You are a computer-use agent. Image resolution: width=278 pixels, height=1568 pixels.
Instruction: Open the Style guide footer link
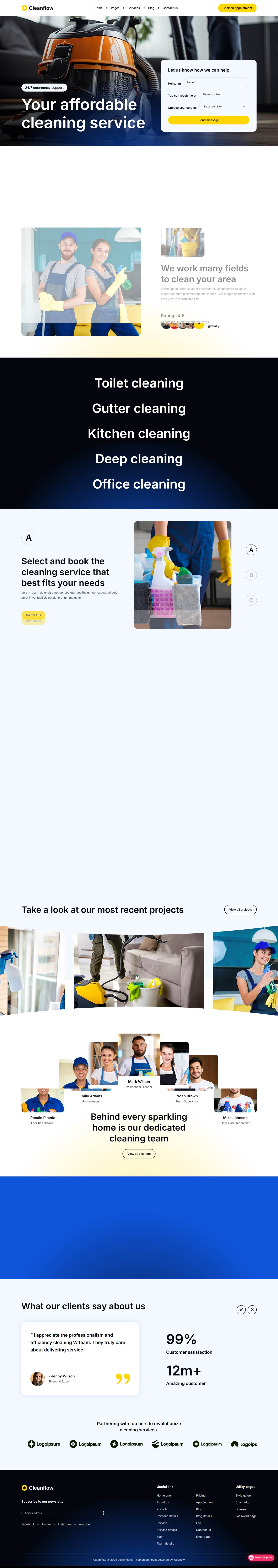[243, 1495]
